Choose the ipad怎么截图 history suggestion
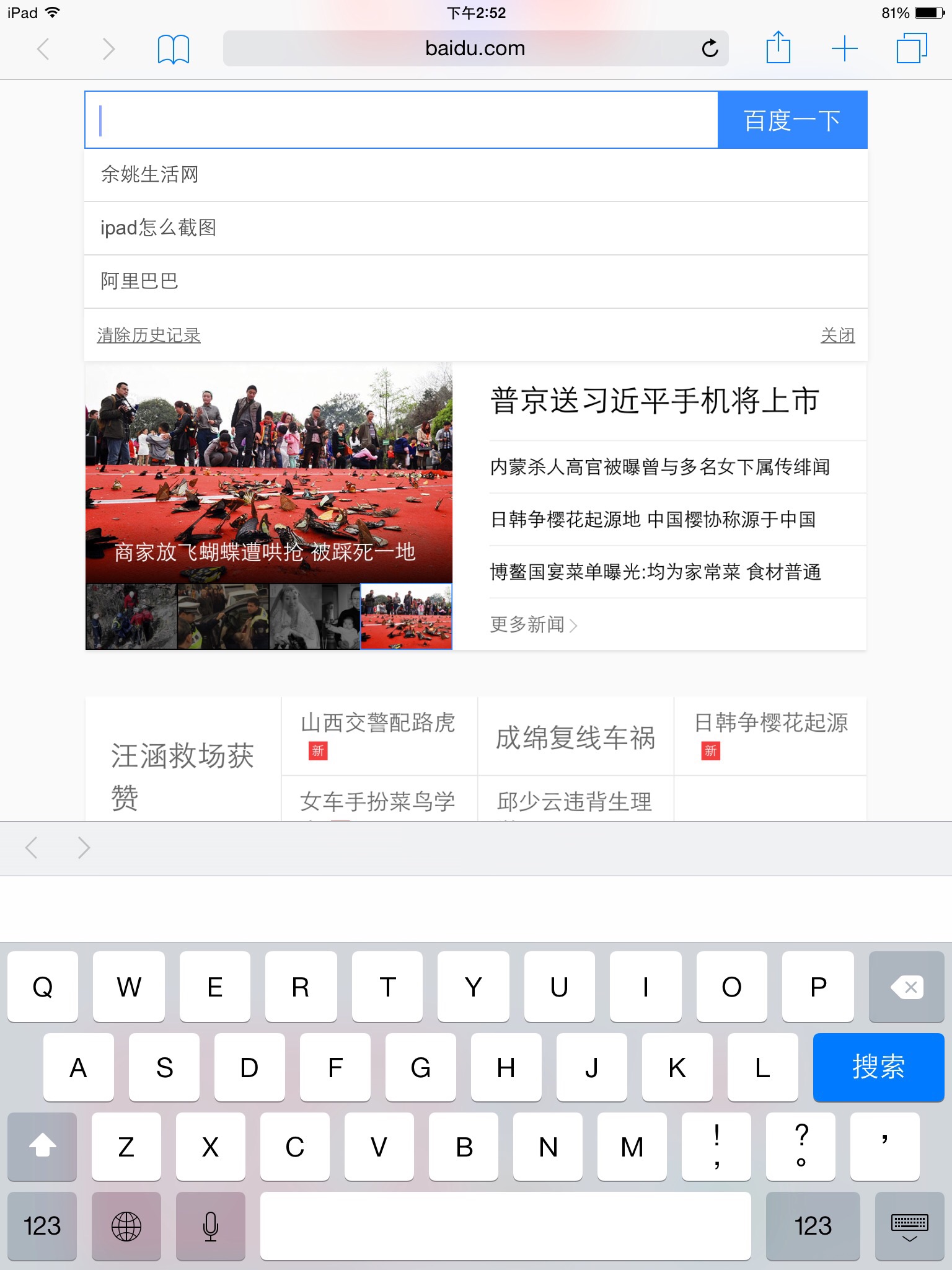The width and height of the screenshot is (952, 1270). pyautogui.click(x=159, y=228)
